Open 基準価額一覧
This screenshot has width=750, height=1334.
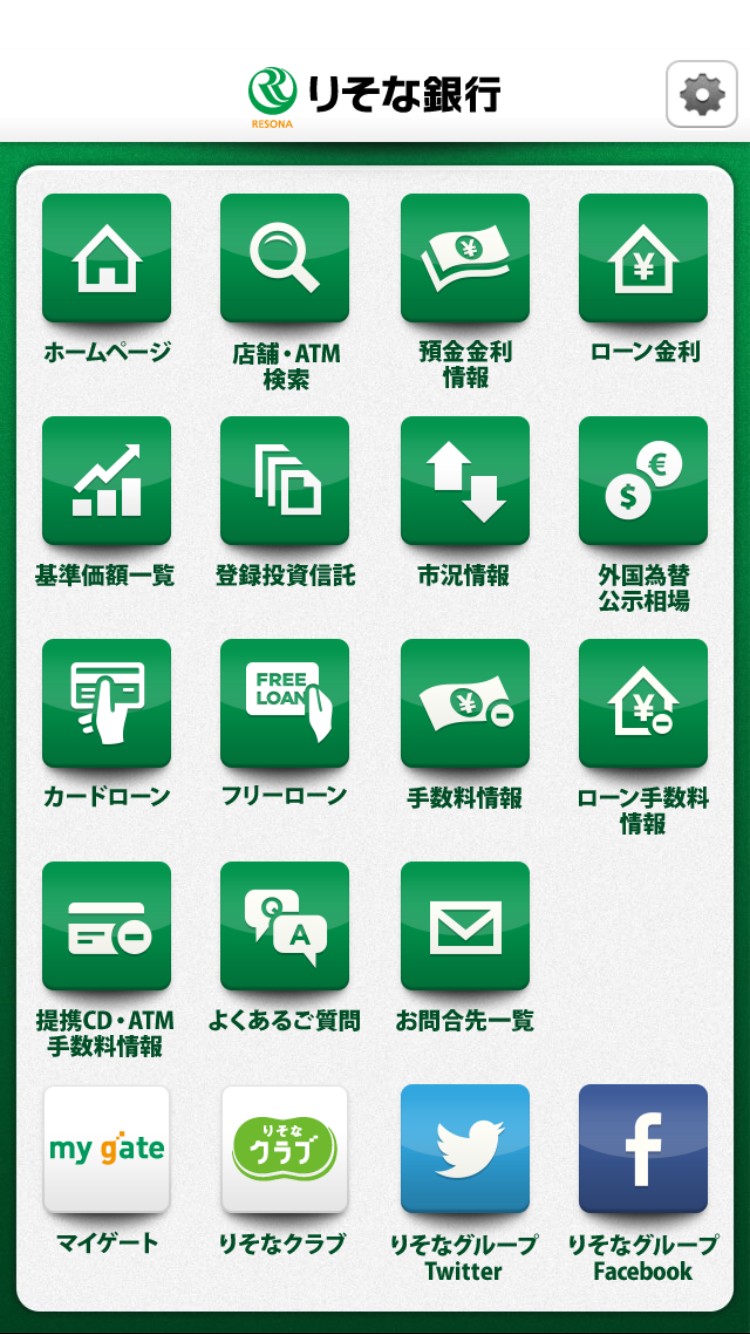pyautogui.click(x=107, y=481)
